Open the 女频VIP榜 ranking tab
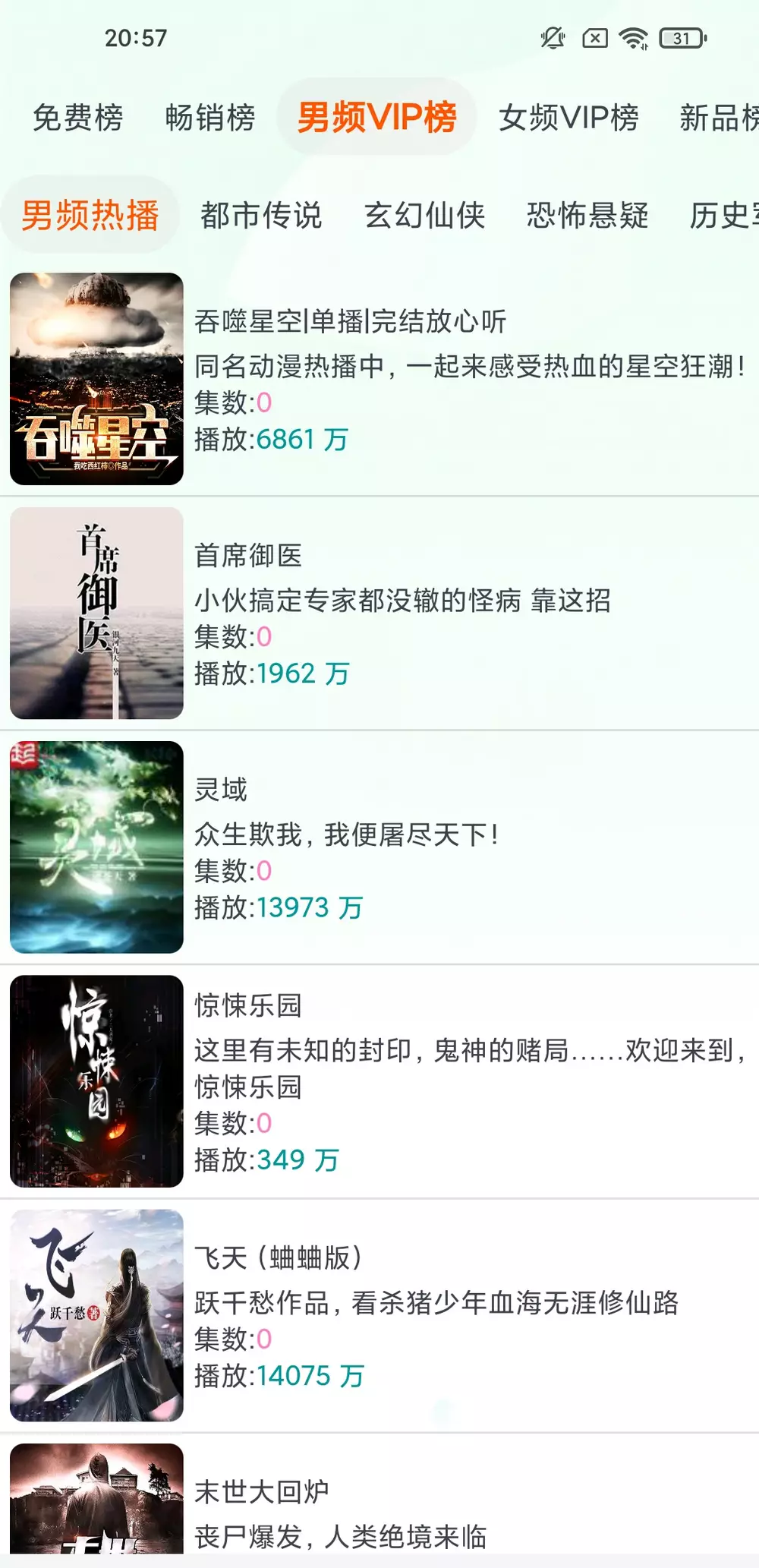Screen dimensions: 759x1568 [570, 118]
